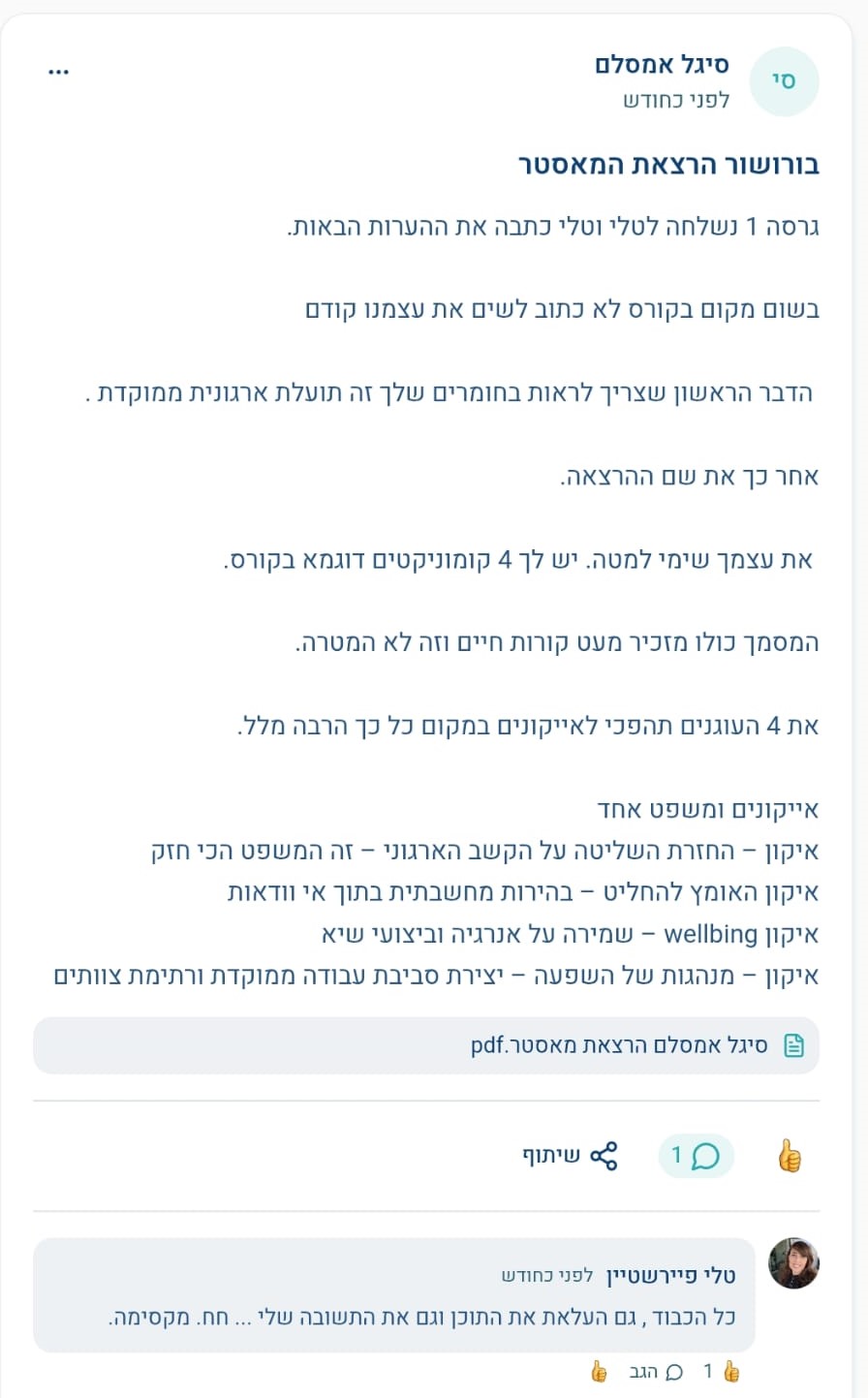Image resolution: width=868 pixels, height=1398 pixels.
Task: Open סיגל אמסלם's profile avatar
Action: pyautogui.click(x=785, y=81)
